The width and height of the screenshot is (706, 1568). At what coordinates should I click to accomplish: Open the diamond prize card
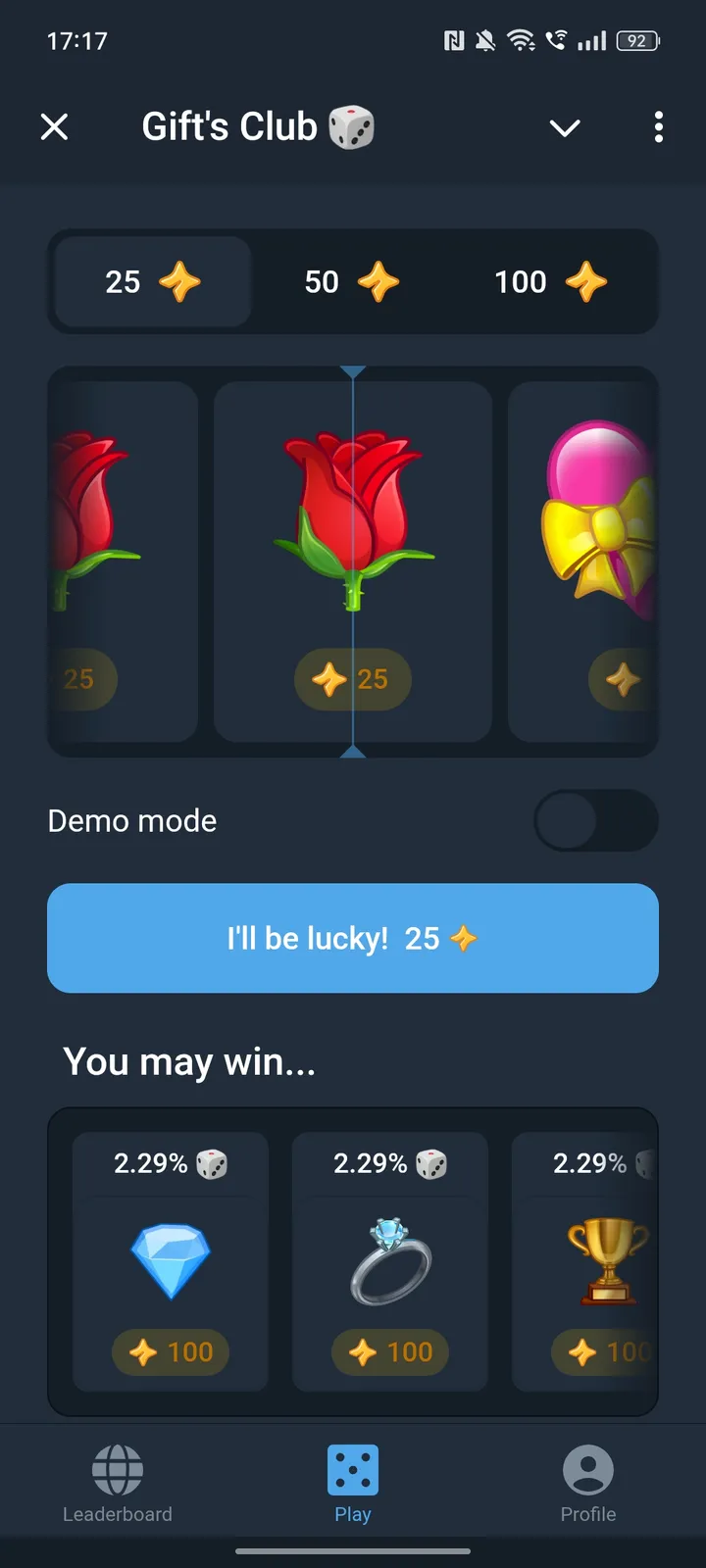(171, 1260)
